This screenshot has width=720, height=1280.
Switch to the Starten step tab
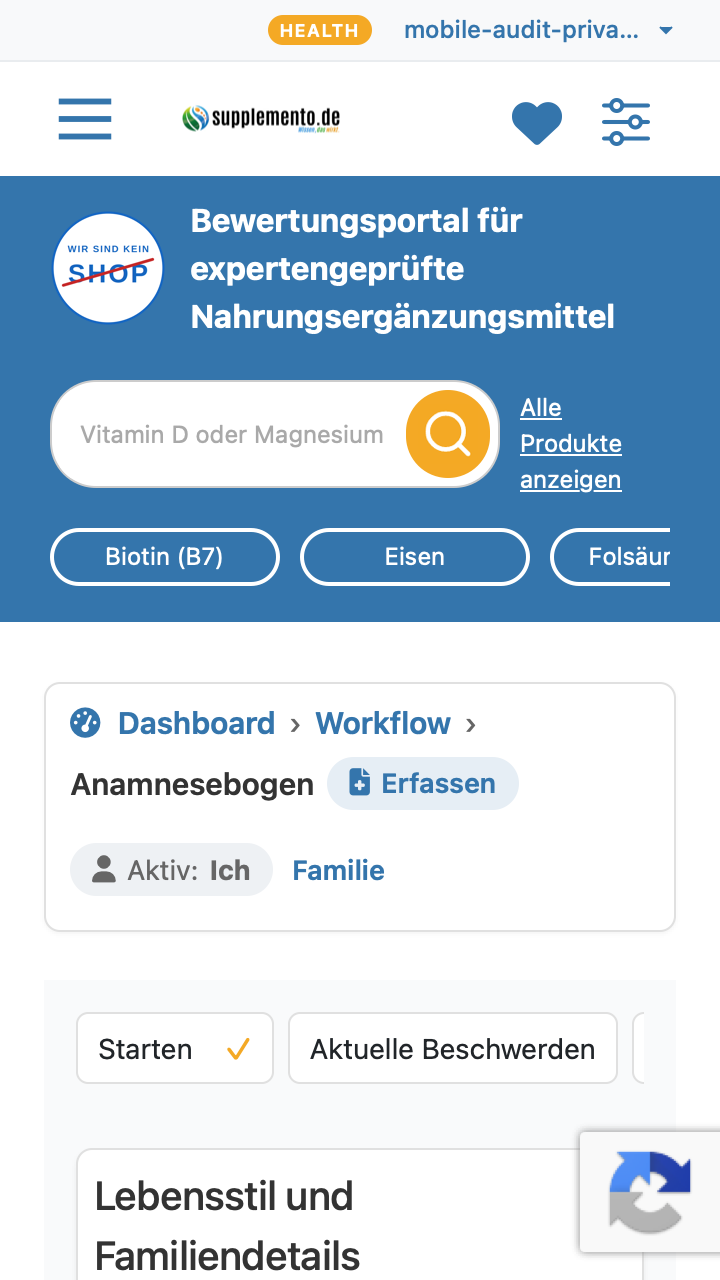(175, 1048)
